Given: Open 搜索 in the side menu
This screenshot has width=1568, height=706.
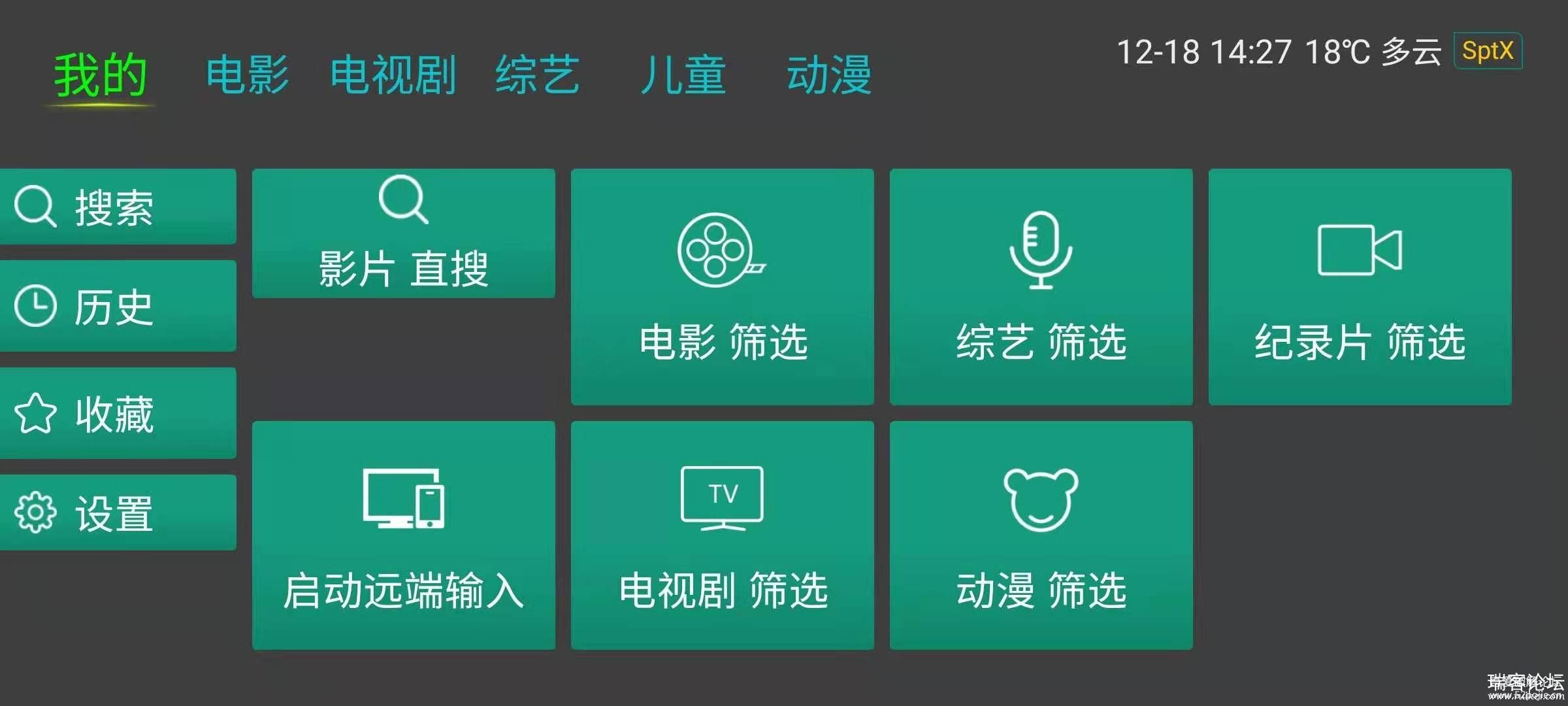Looking at the screenshot, I should 118,207.
